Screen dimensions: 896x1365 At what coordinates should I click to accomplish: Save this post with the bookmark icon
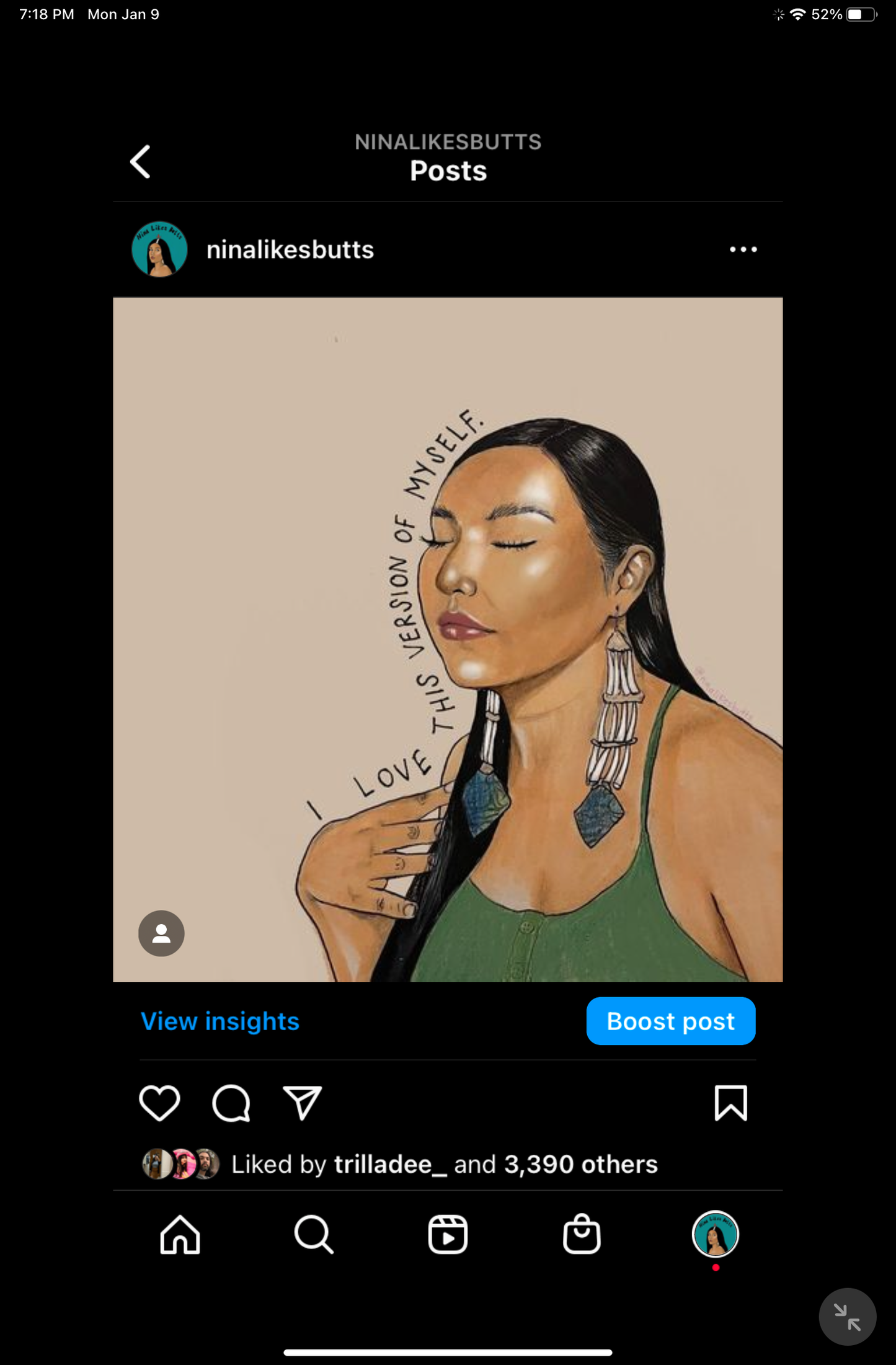point(730,1103)
